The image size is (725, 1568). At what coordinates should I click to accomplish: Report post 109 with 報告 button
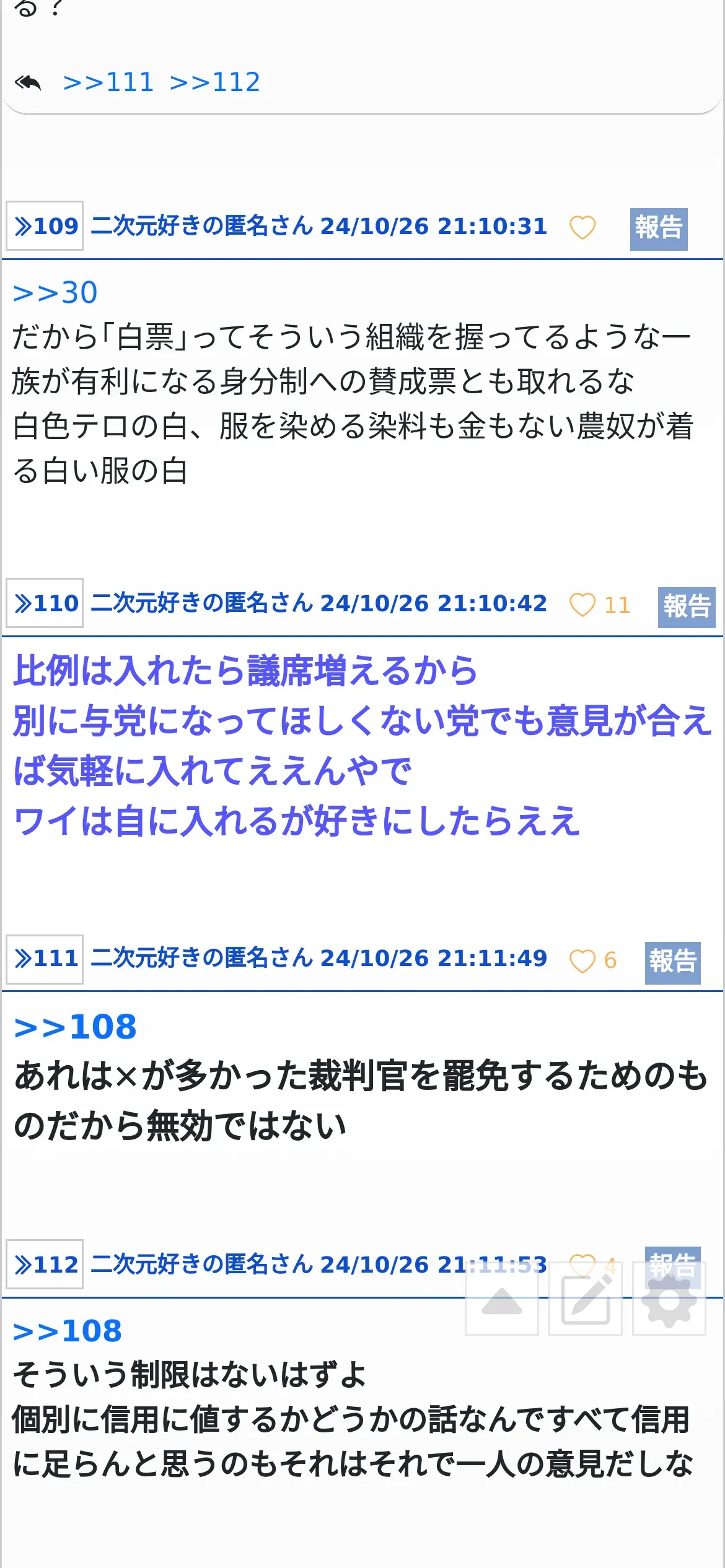(x=659, y=229)
